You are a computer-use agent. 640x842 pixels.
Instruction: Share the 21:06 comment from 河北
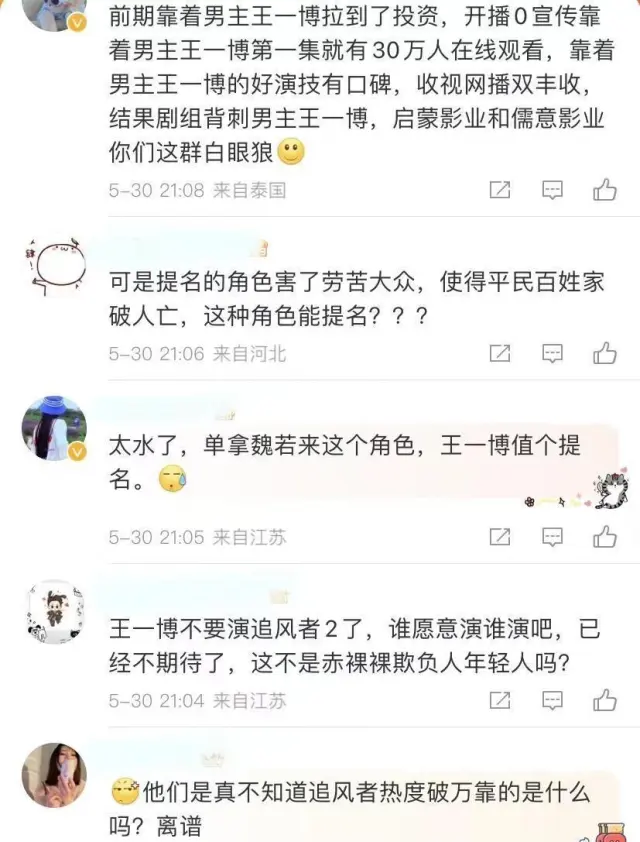coord(500,353)
